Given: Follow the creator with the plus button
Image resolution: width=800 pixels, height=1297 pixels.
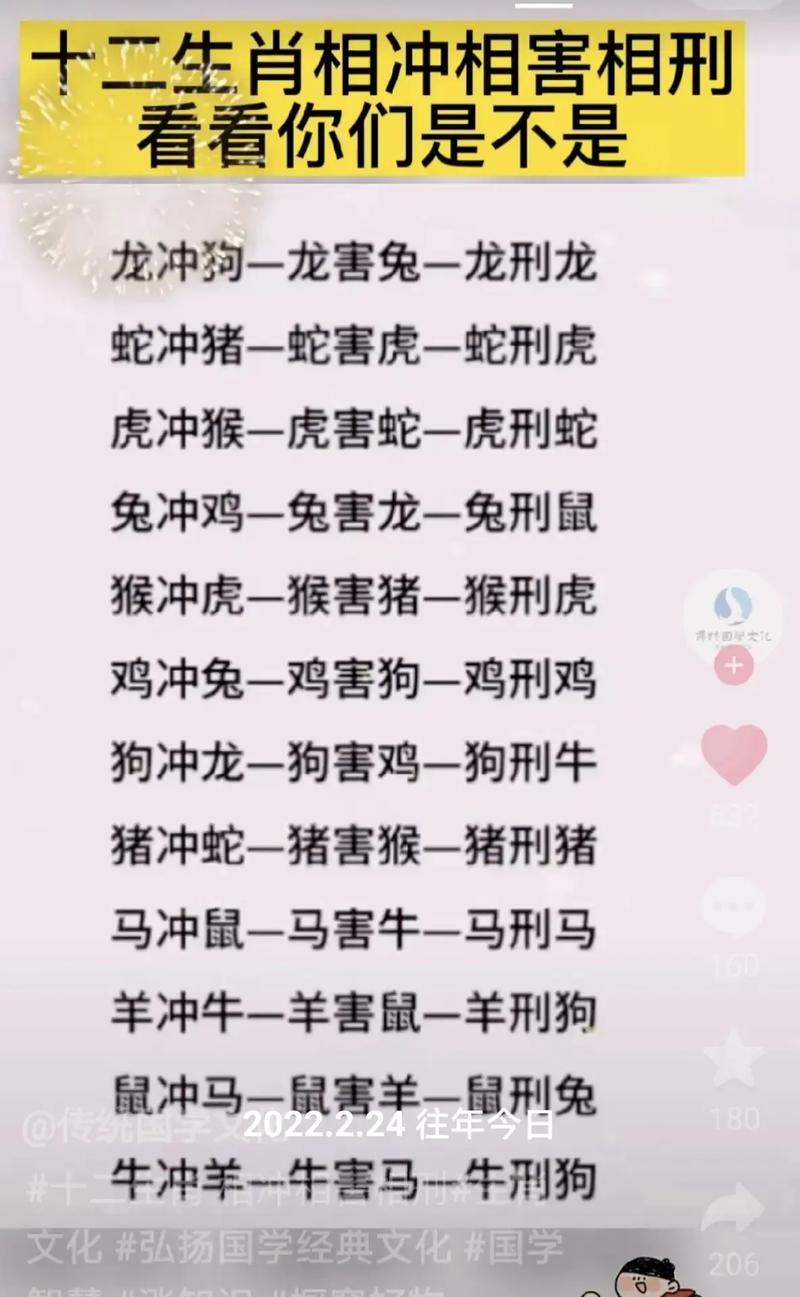Looking at the screenshot, I should pos(733,665).
